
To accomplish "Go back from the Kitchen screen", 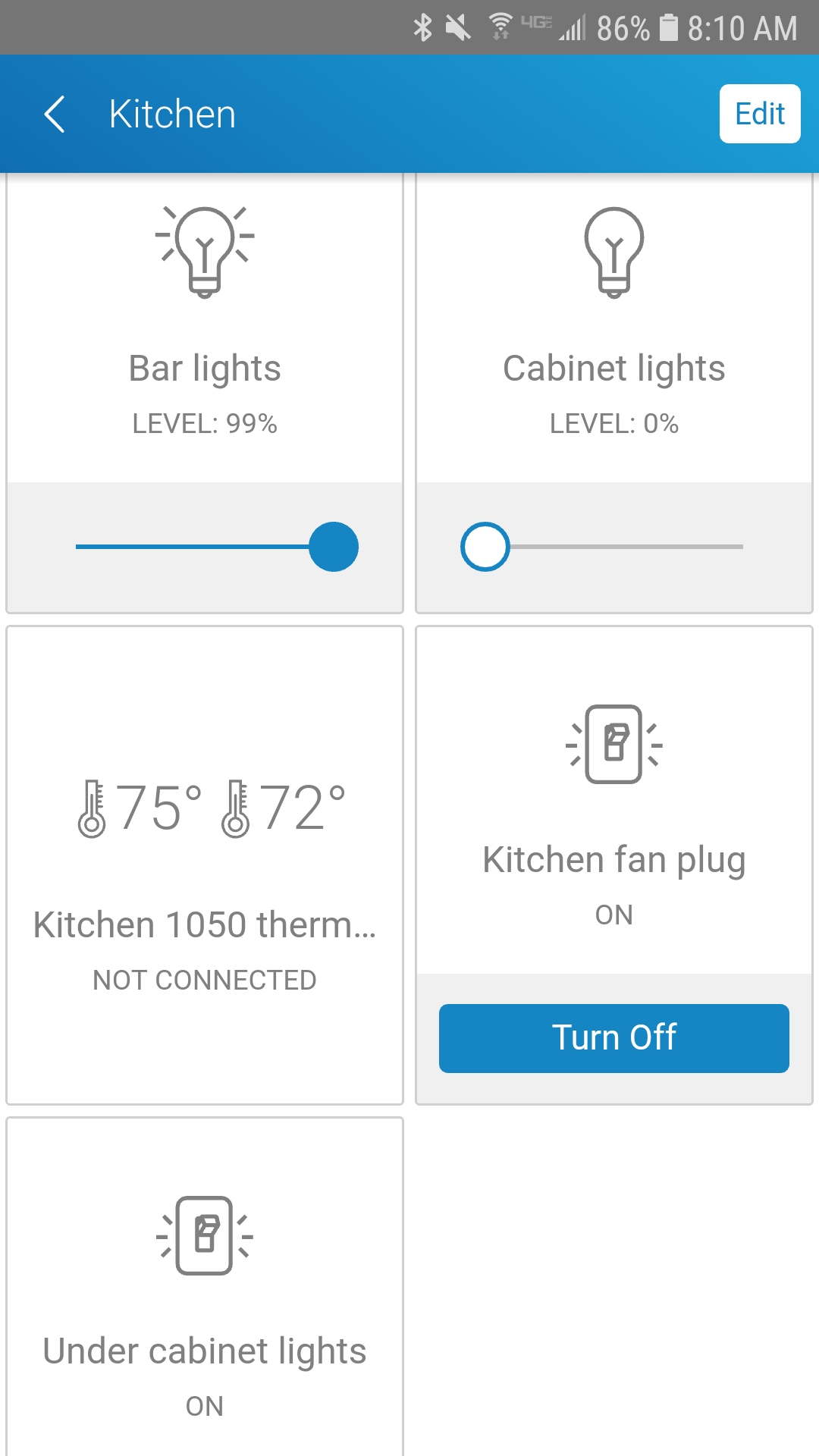I will click(x=55, y=114).
